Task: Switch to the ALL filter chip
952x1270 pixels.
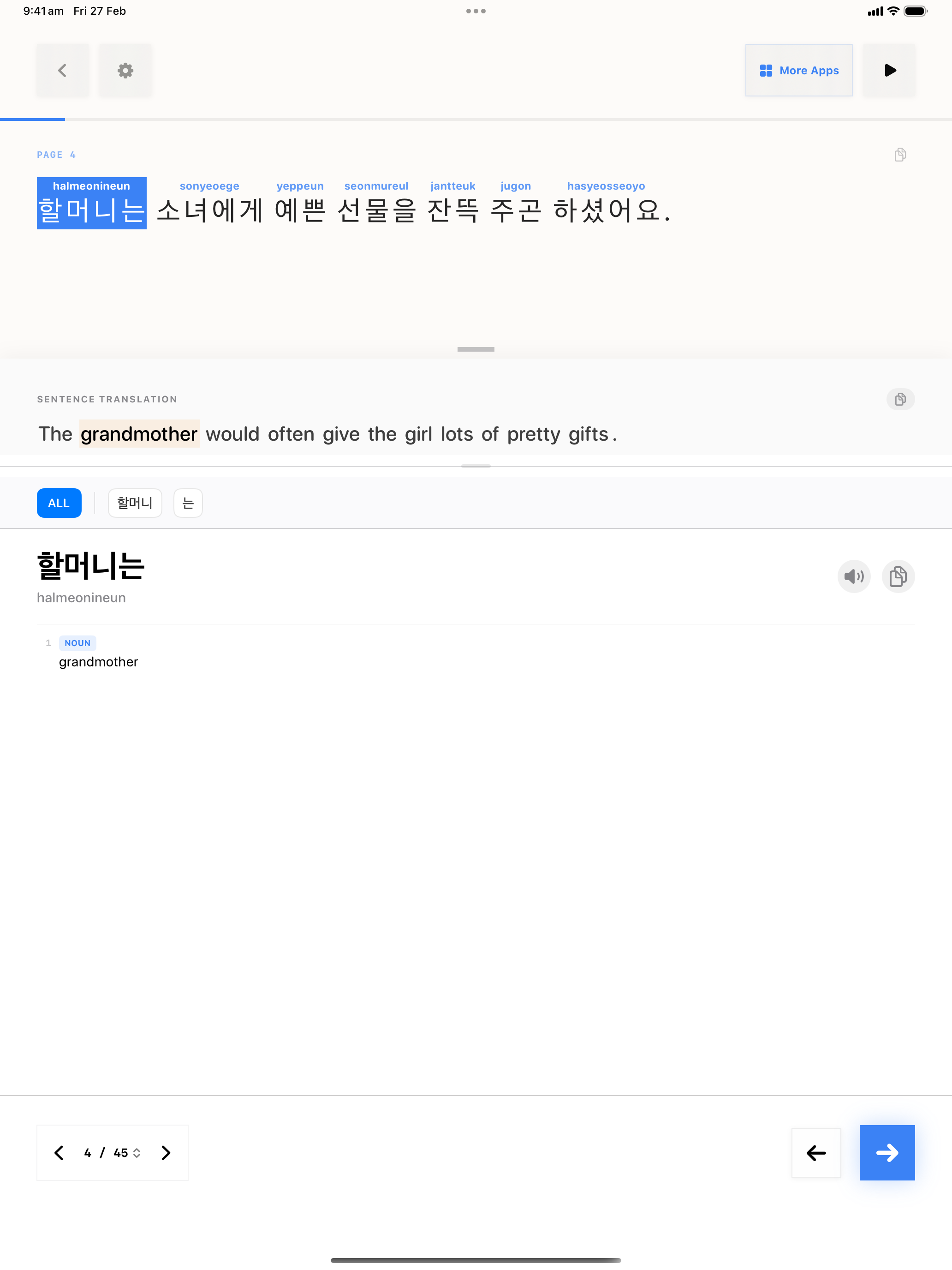Action: [x=59, y=503]
